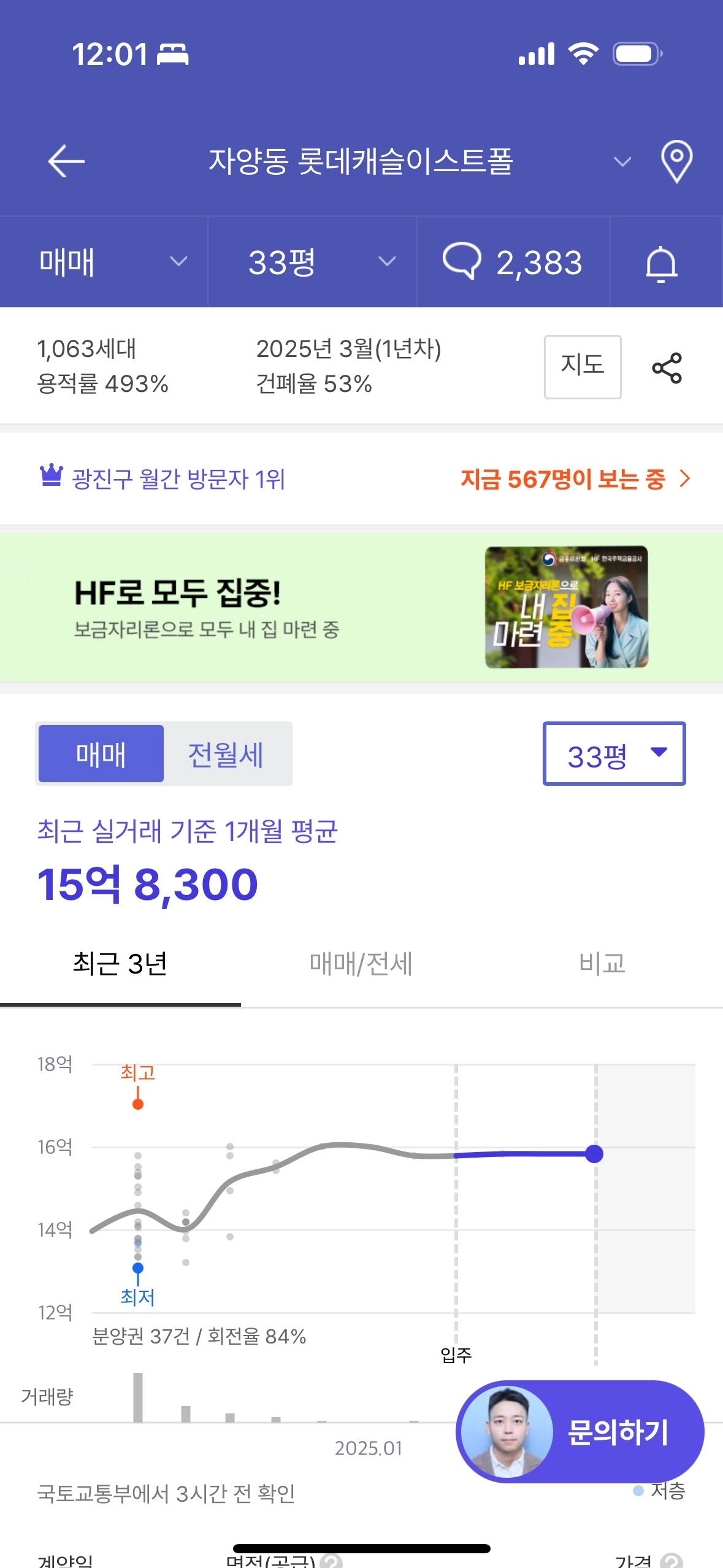See 지금 567명이 보는 중 viewers link

coord(575,479)
